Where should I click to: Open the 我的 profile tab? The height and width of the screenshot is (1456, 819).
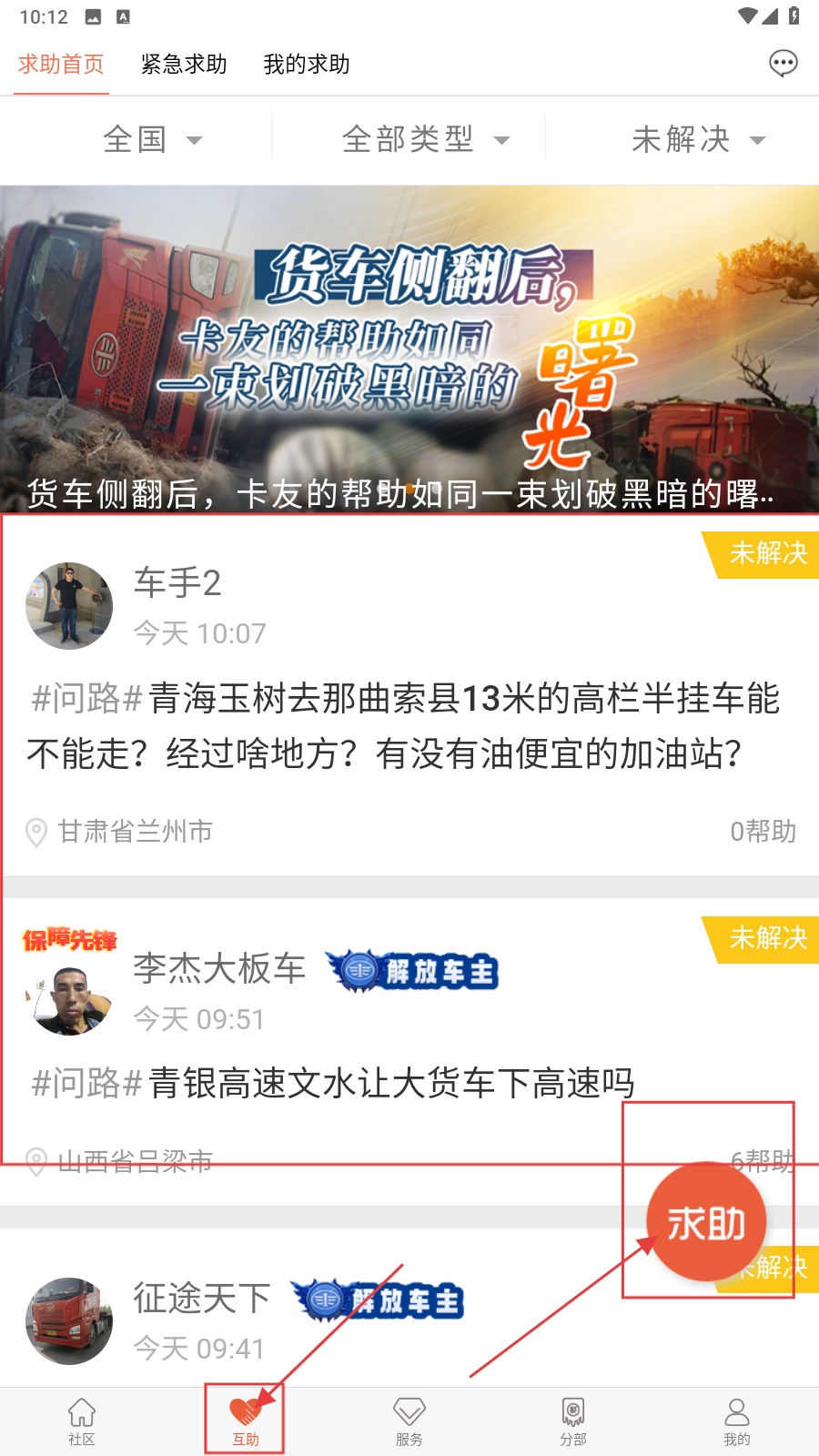click(737, 1421)
